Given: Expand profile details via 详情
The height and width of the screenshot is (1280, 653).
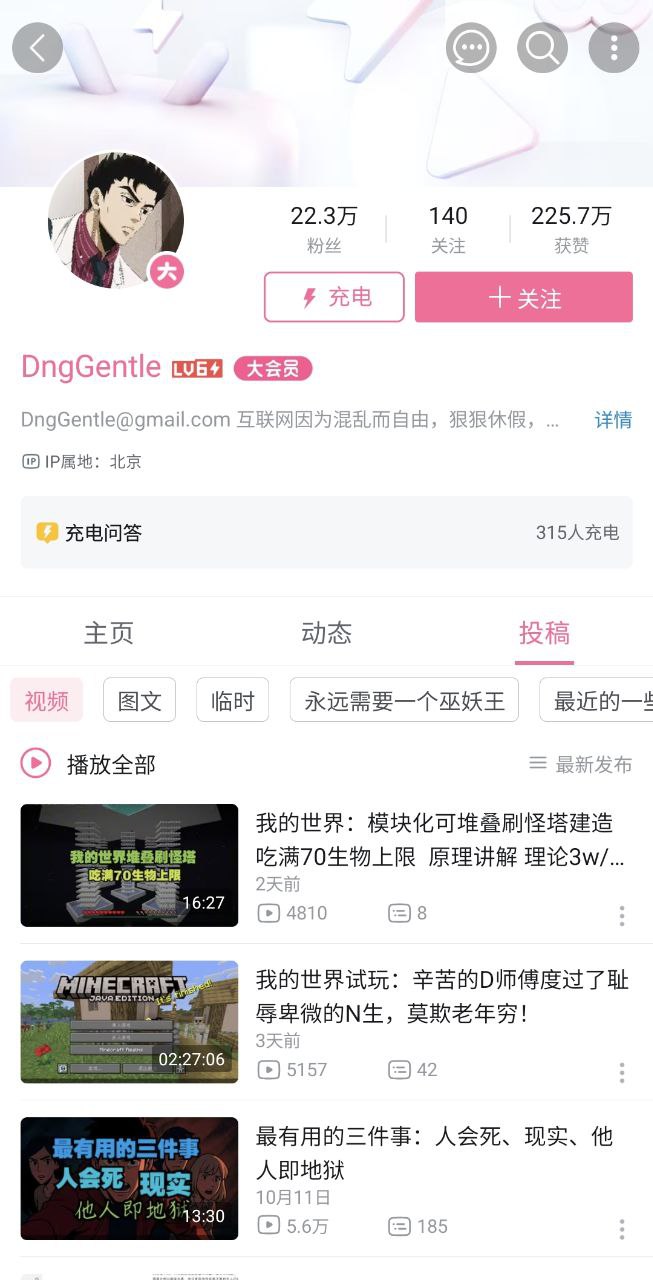Looking at the screenshot, I should click(613, 420).
